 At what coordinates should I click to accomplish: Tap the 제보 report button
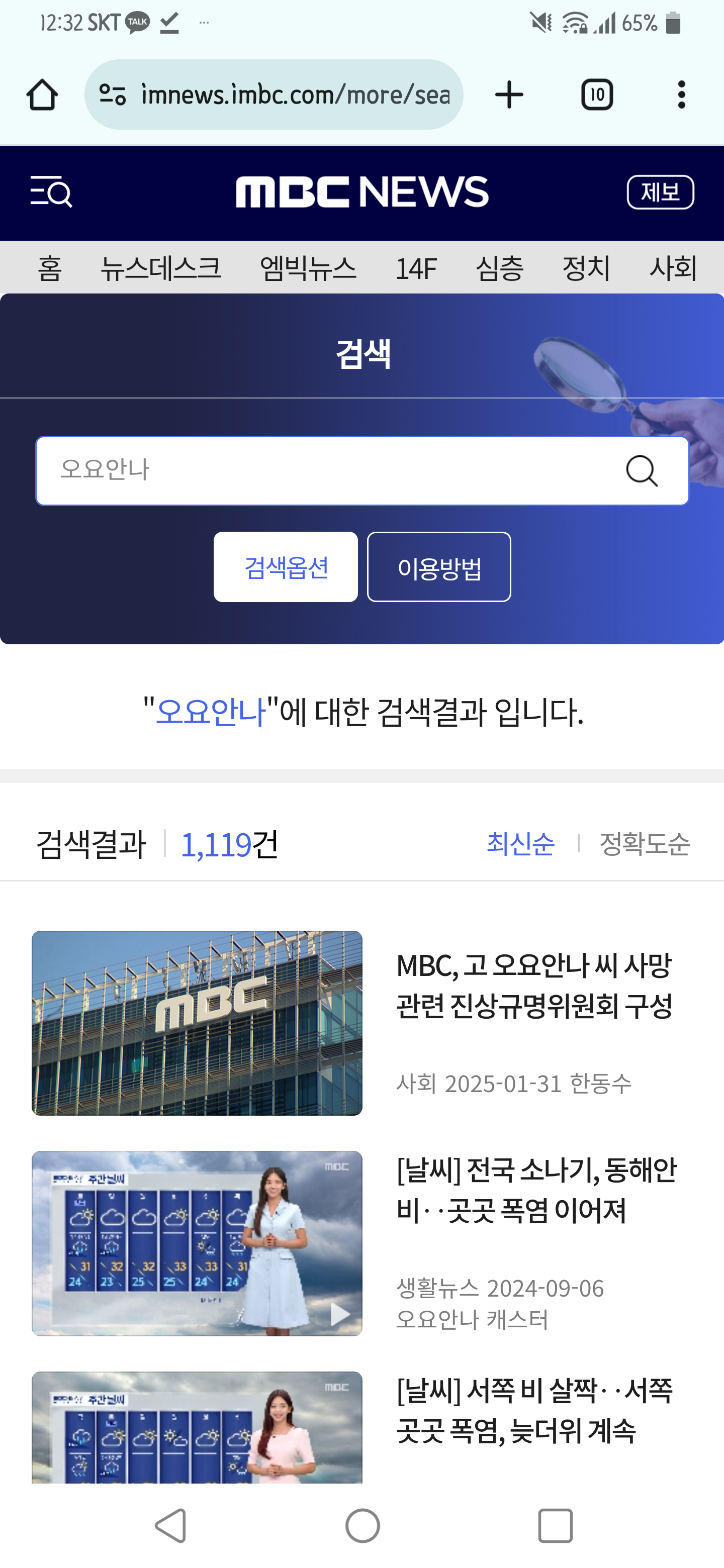tap(660, 192)
